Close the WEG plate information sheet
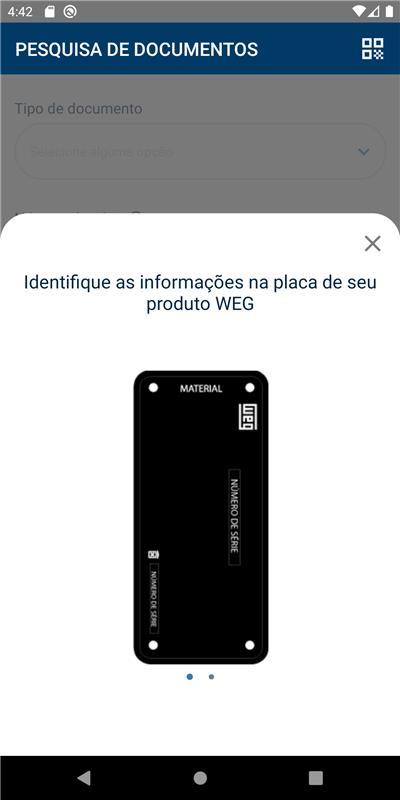Viewport: 400px width, 800px height. (x=372, y=244)
